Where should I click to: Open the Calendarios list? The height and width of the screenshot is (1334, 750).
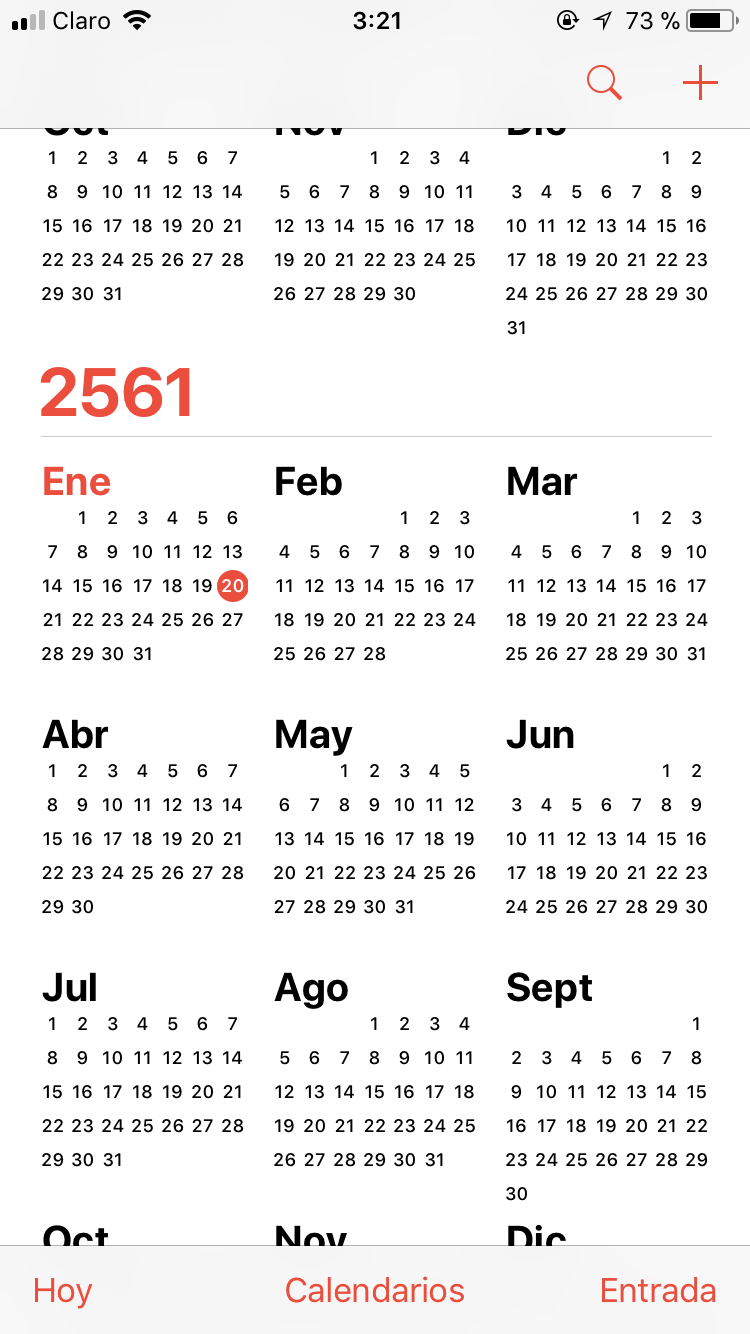[375, 1290]
